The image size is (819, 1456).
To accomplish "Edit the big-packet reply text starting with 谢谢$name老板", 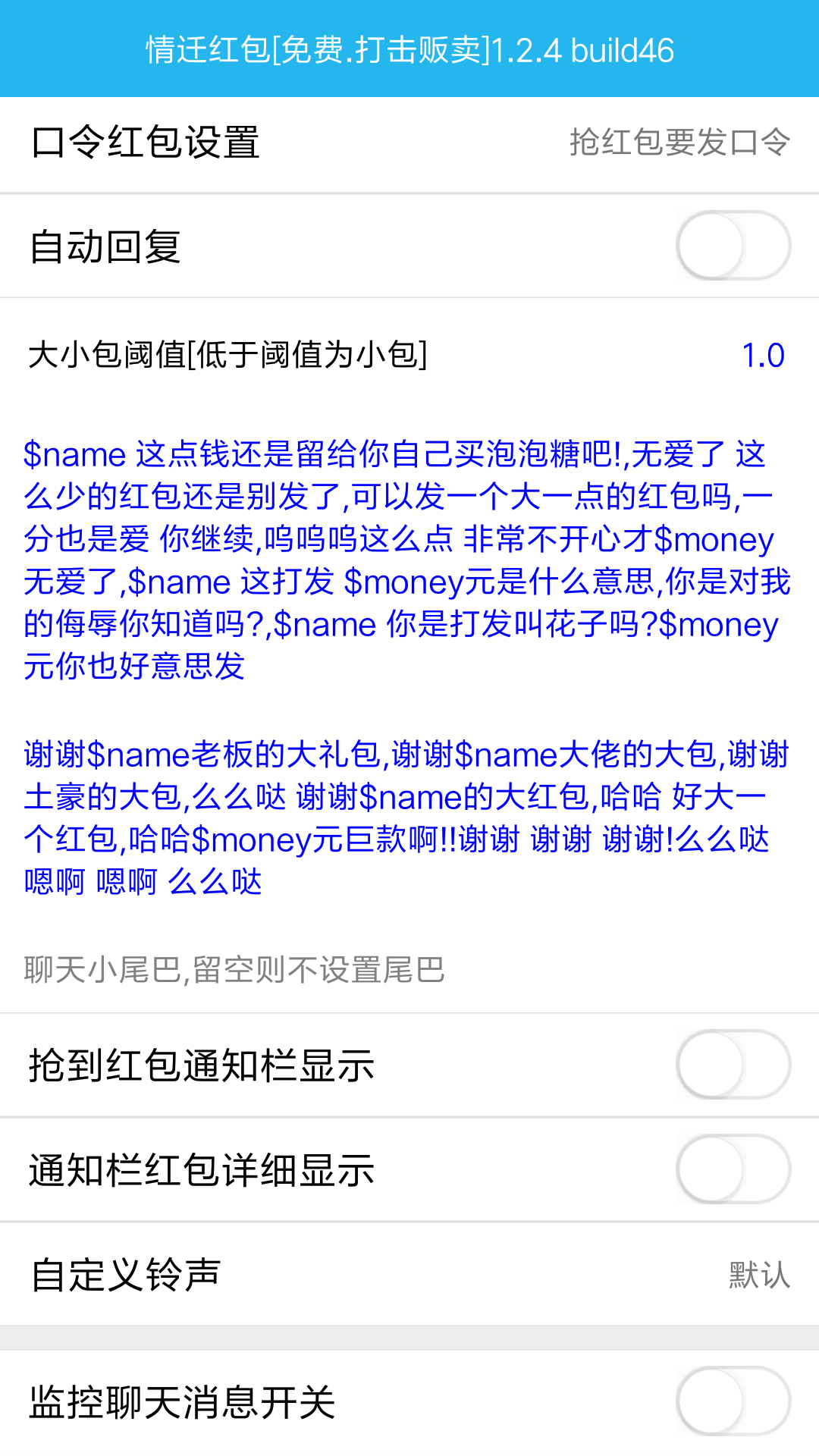I will pos(406,817).
